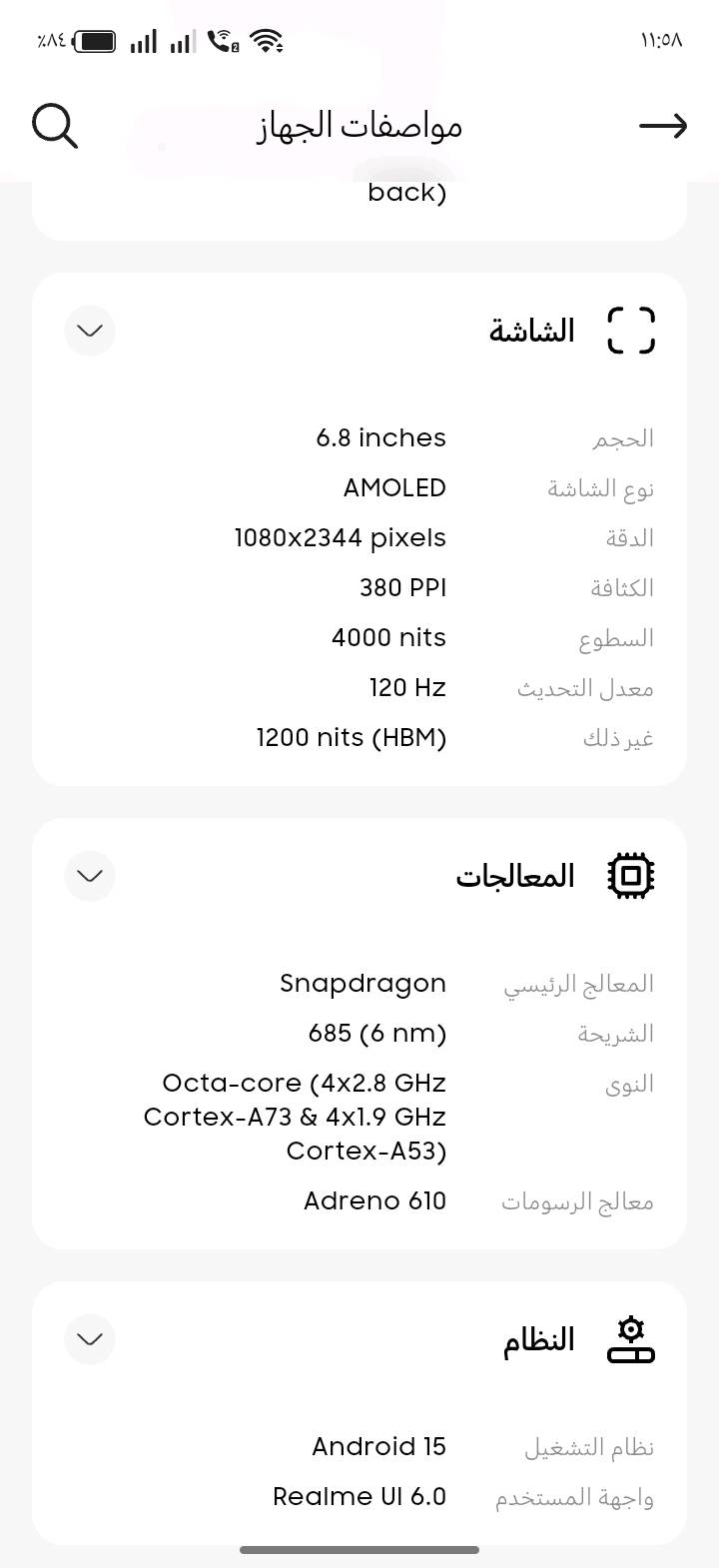Click the screen frame icon beside الشاشة
Screen dimensions: 719x1568
coord(630,331)
